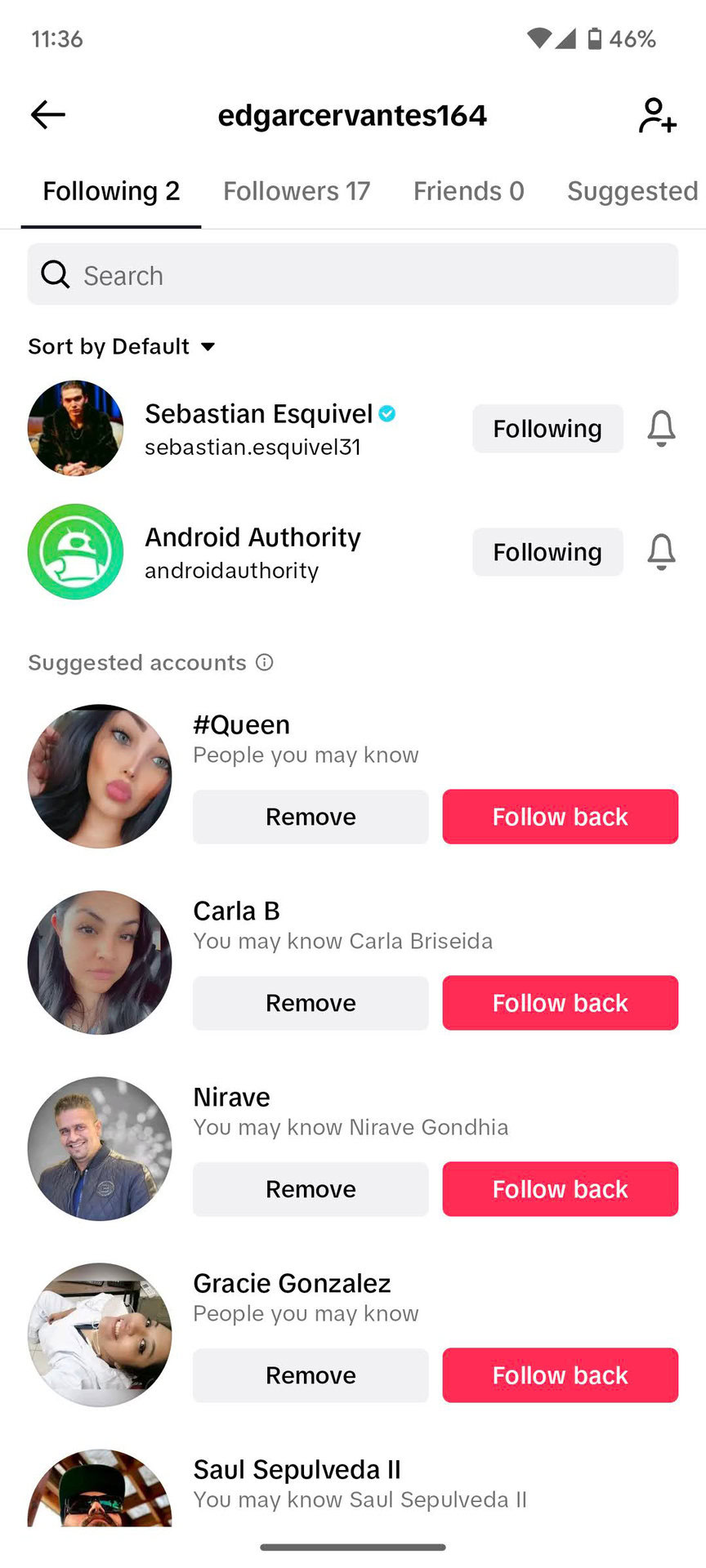
Task: Follow back Carla B
Action: click(560, 1003)
